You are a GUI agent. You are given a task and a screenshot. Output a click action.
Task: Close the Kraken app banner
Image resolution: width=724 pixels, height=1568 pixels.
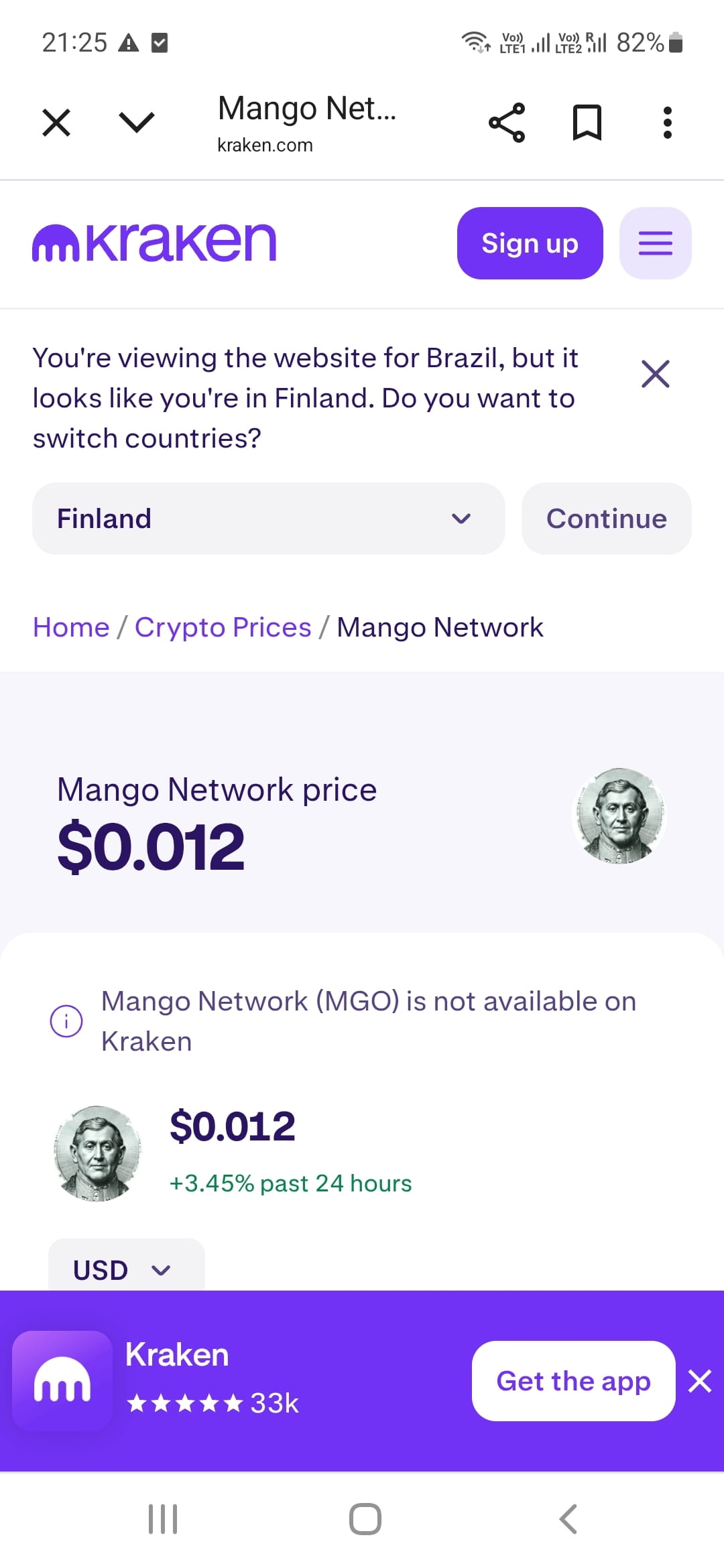point(699,1381)
